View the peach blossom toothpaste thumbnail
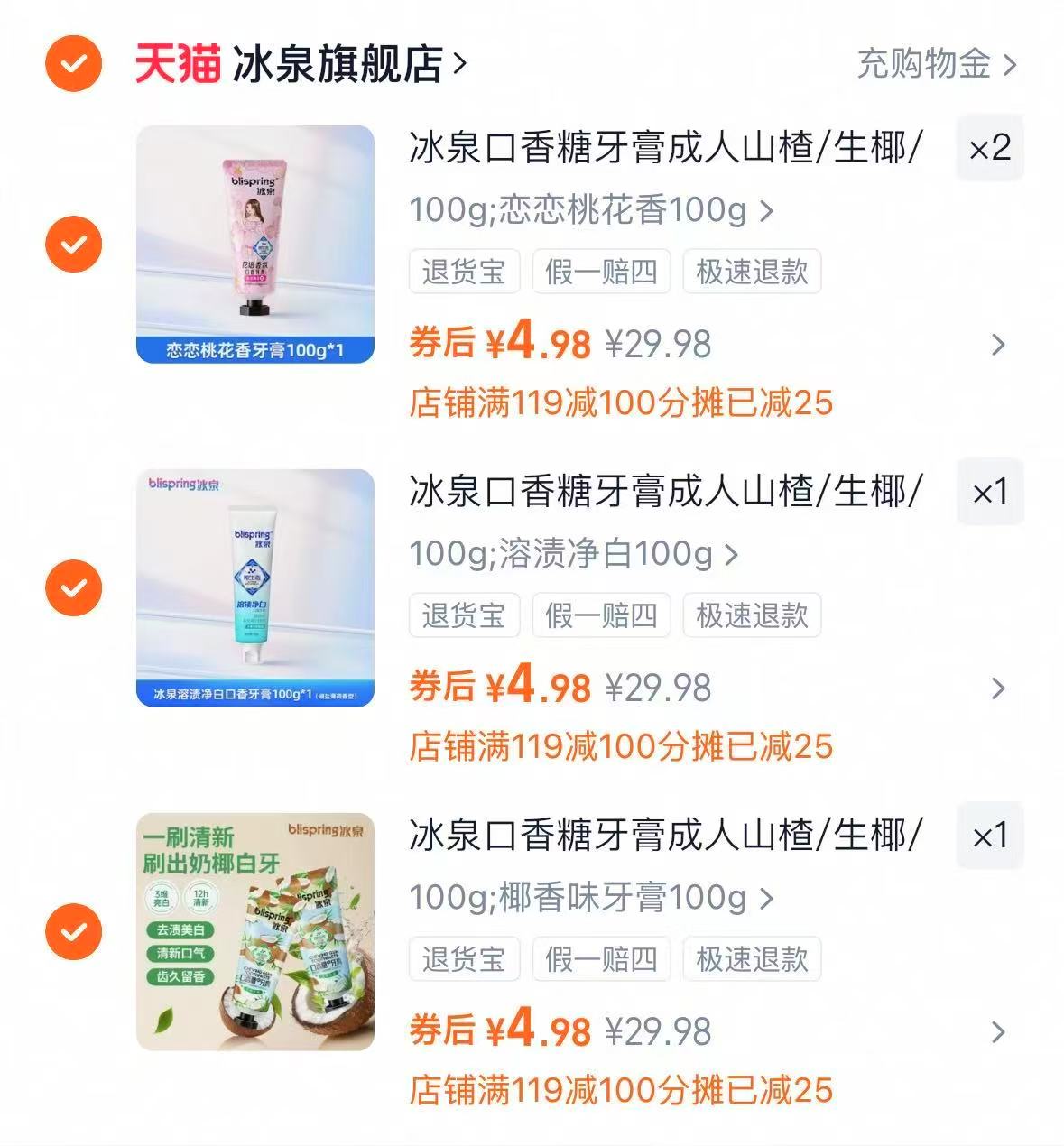Image resolution: width=1064 pixels, height=1146 pixels. coord(255,244)
